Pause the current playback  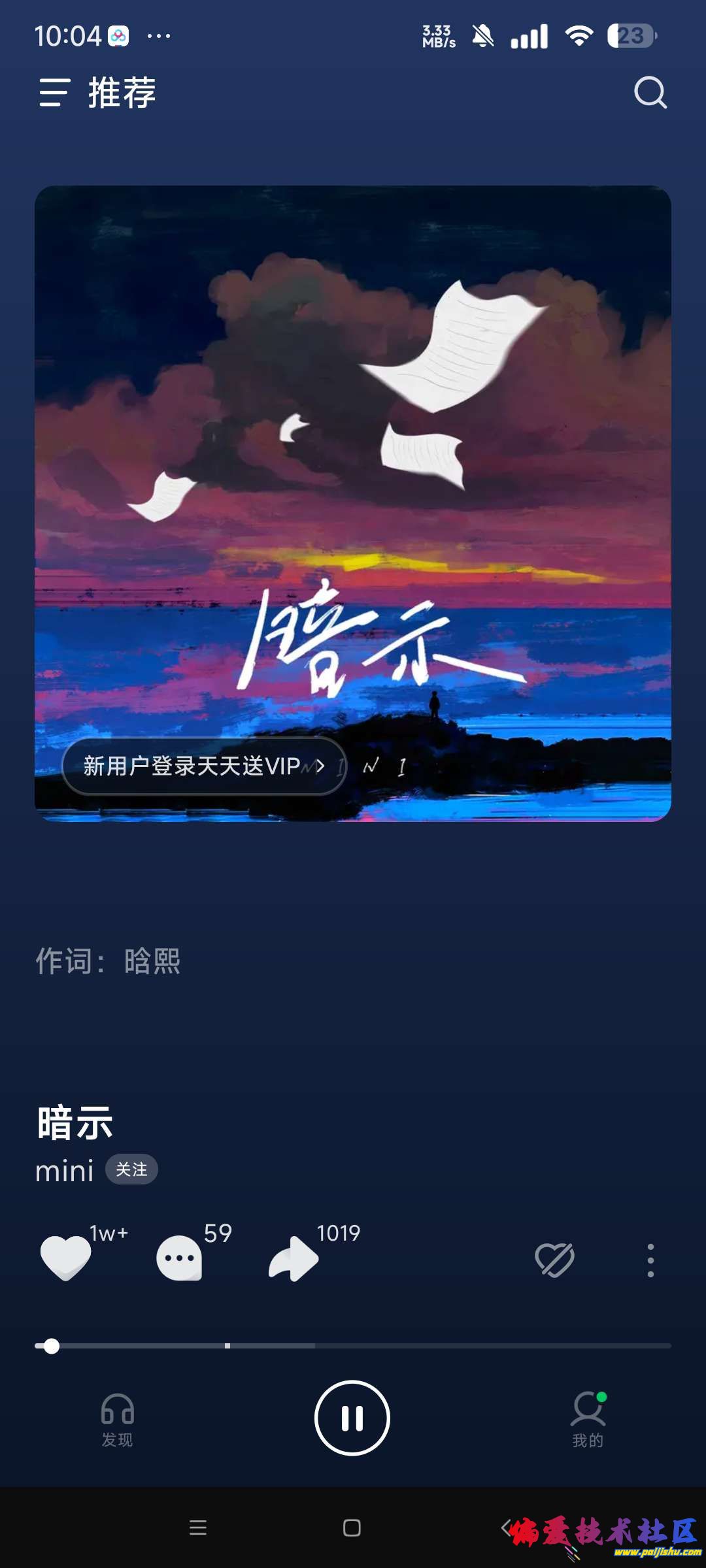[x=352, y=1418]
